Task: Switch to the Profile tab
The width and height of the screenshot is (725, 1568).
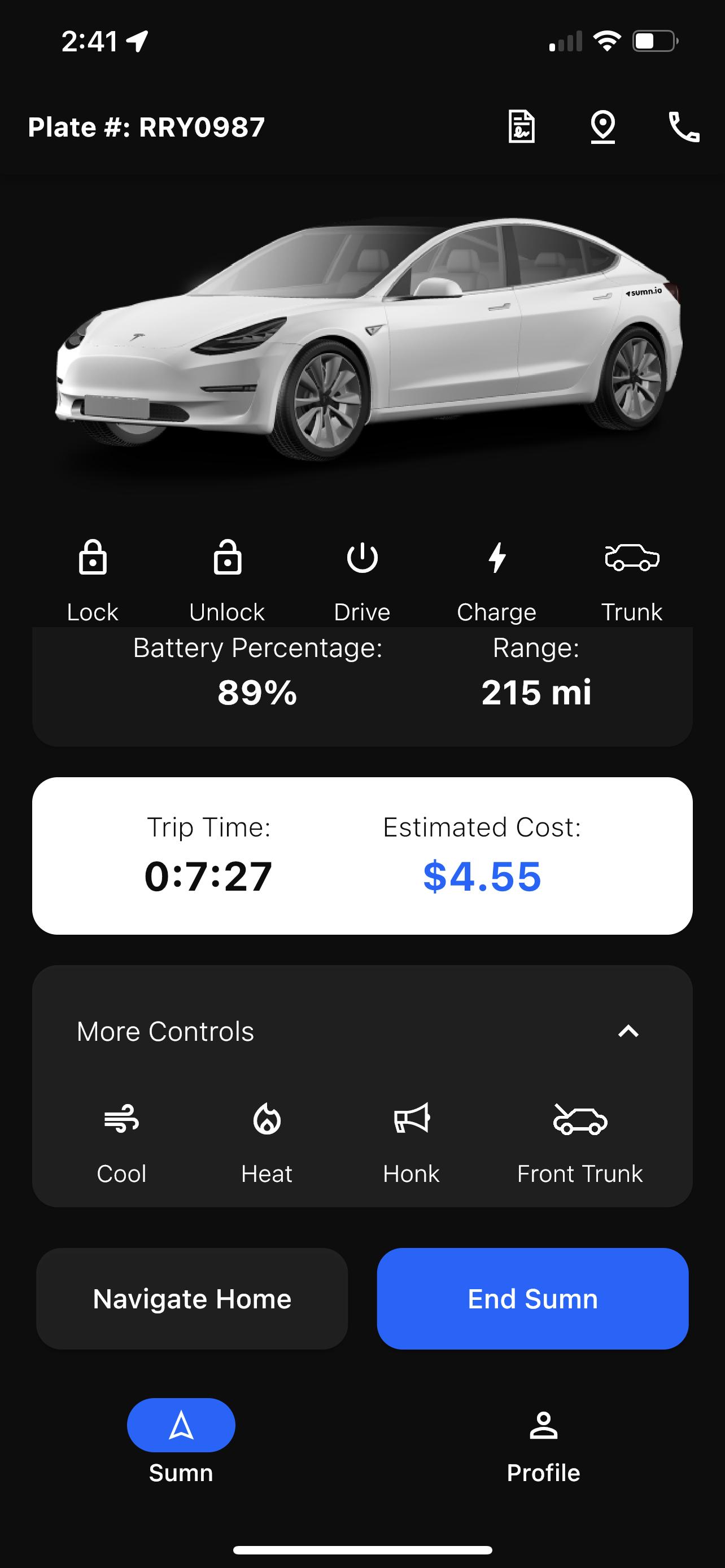Action: (544, 1443)
